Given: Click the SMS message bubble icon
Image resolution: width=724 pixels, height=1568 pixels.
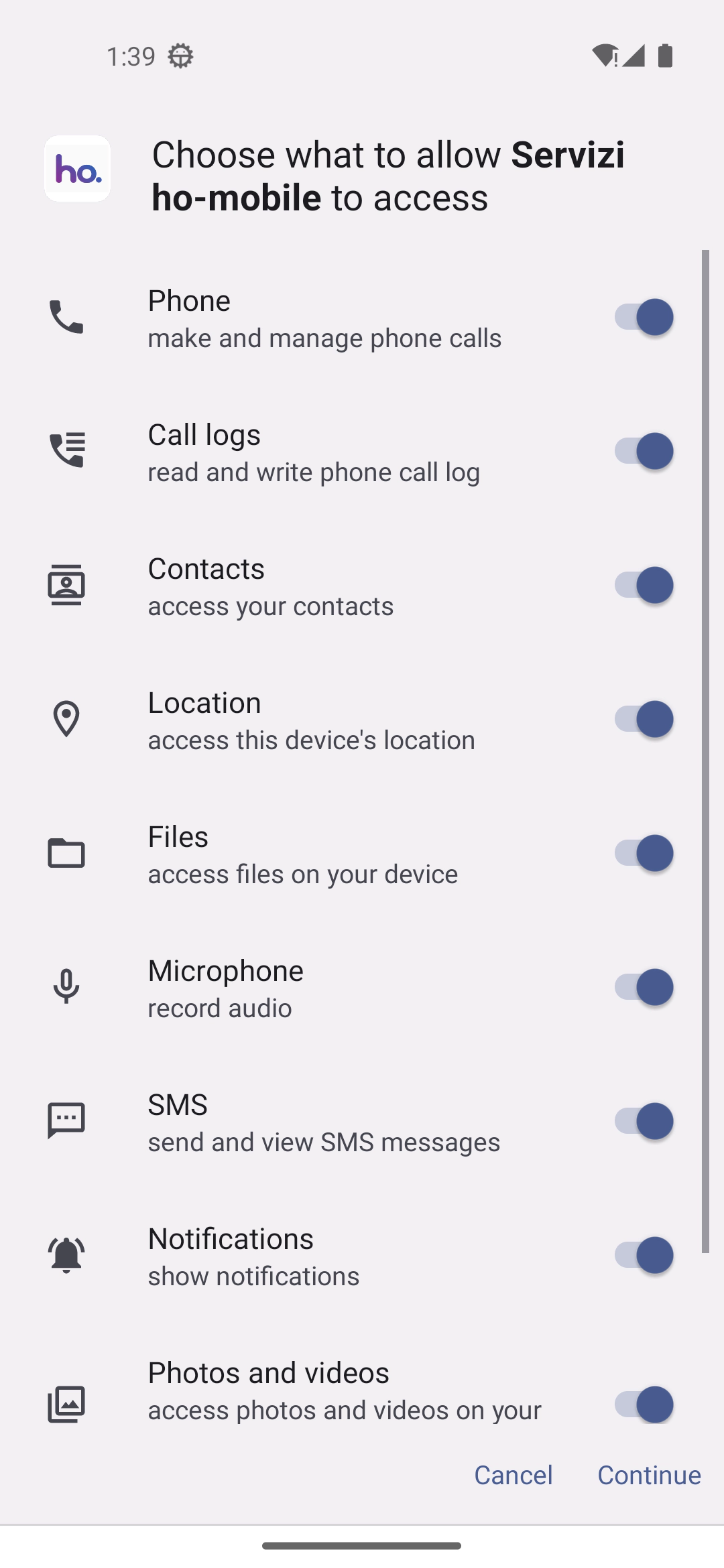Looking at the screenshot, I should [66, 1120].
